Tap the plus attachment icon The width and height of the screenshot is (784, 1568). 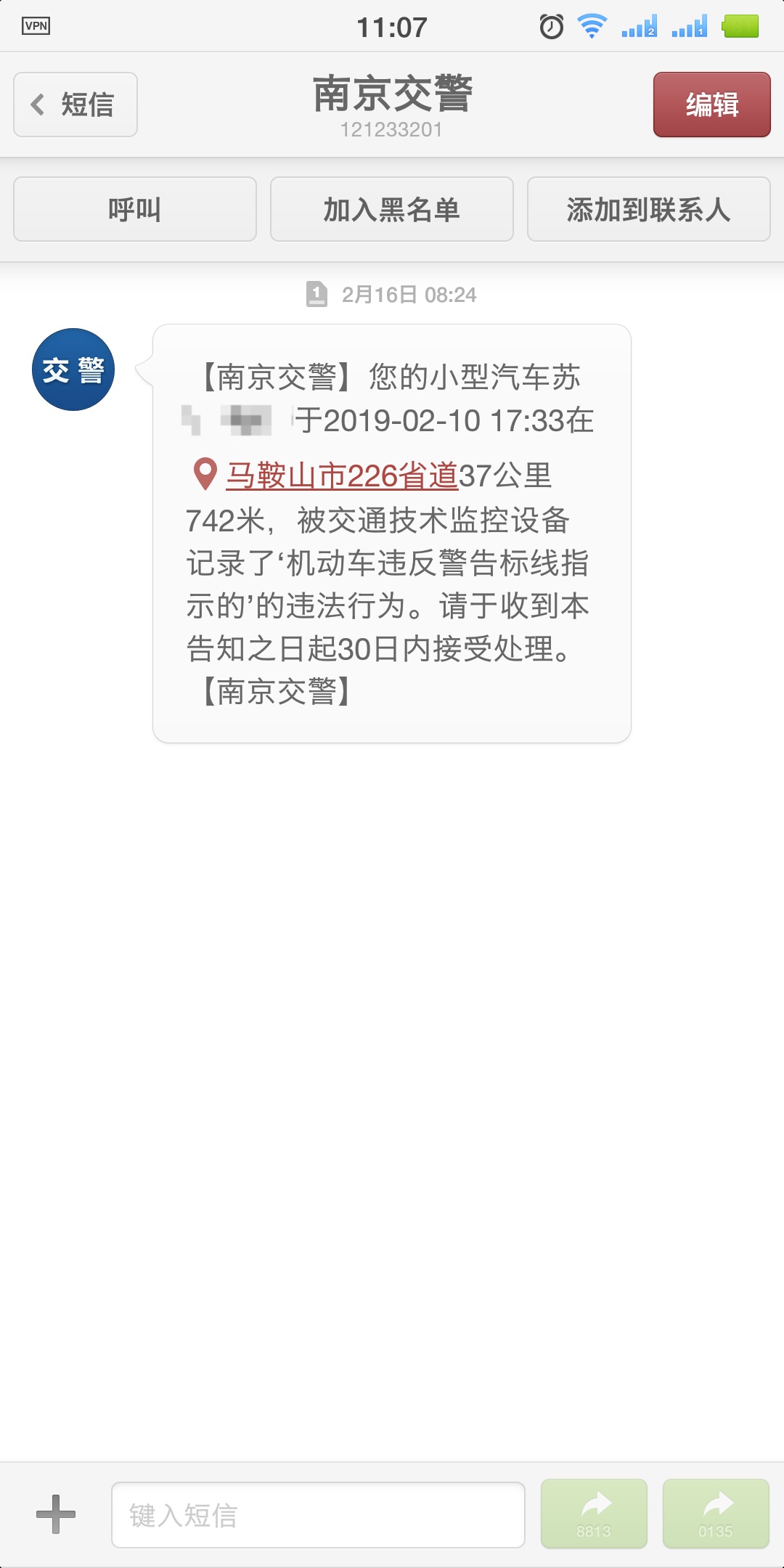(56, 1514)
